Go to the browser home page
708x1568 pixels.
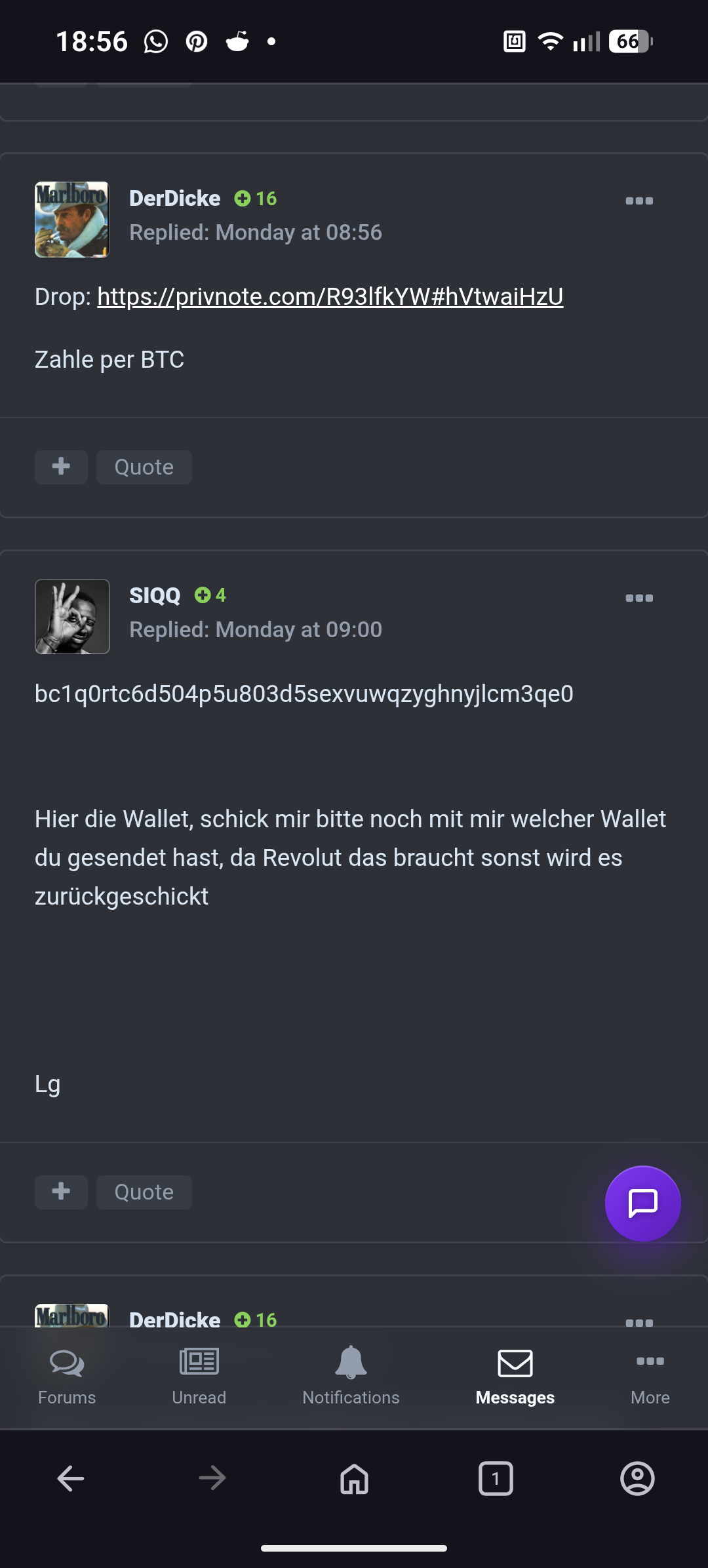[354, 1479]
